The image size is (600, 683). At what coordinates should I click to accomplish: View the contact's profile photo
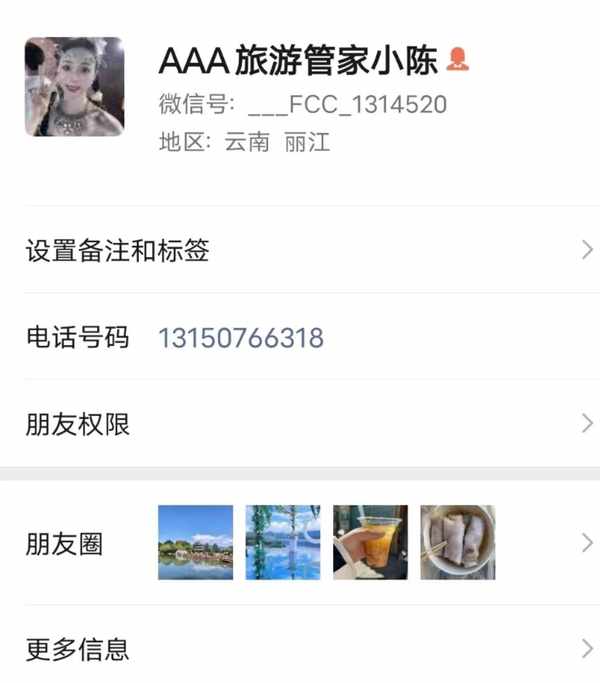(x=74, y=86)
